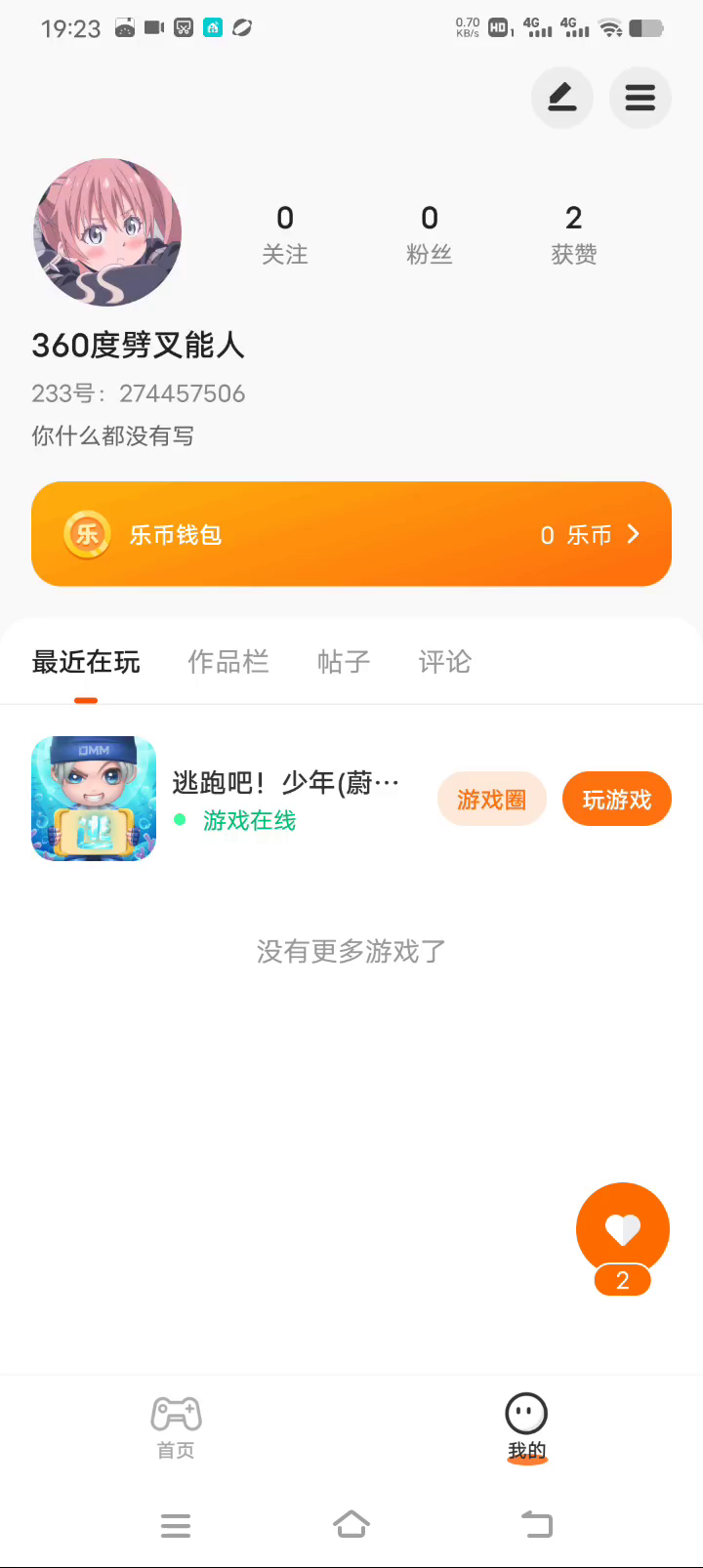Open the hamburger menu at top
703x1568 pixels.
pos(640,98)
